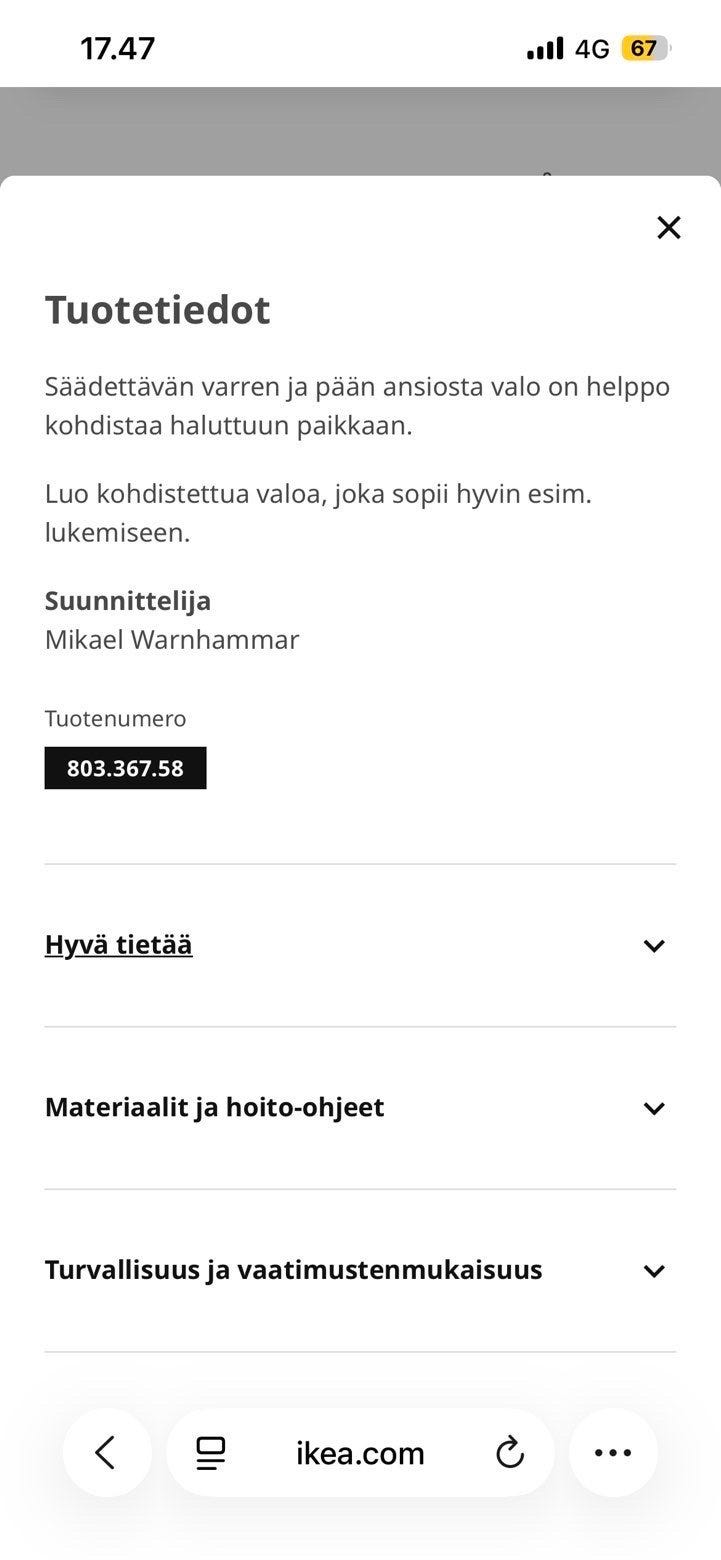
Task: Tap the Tuotetiedot heading
Action: pos(157,310)
